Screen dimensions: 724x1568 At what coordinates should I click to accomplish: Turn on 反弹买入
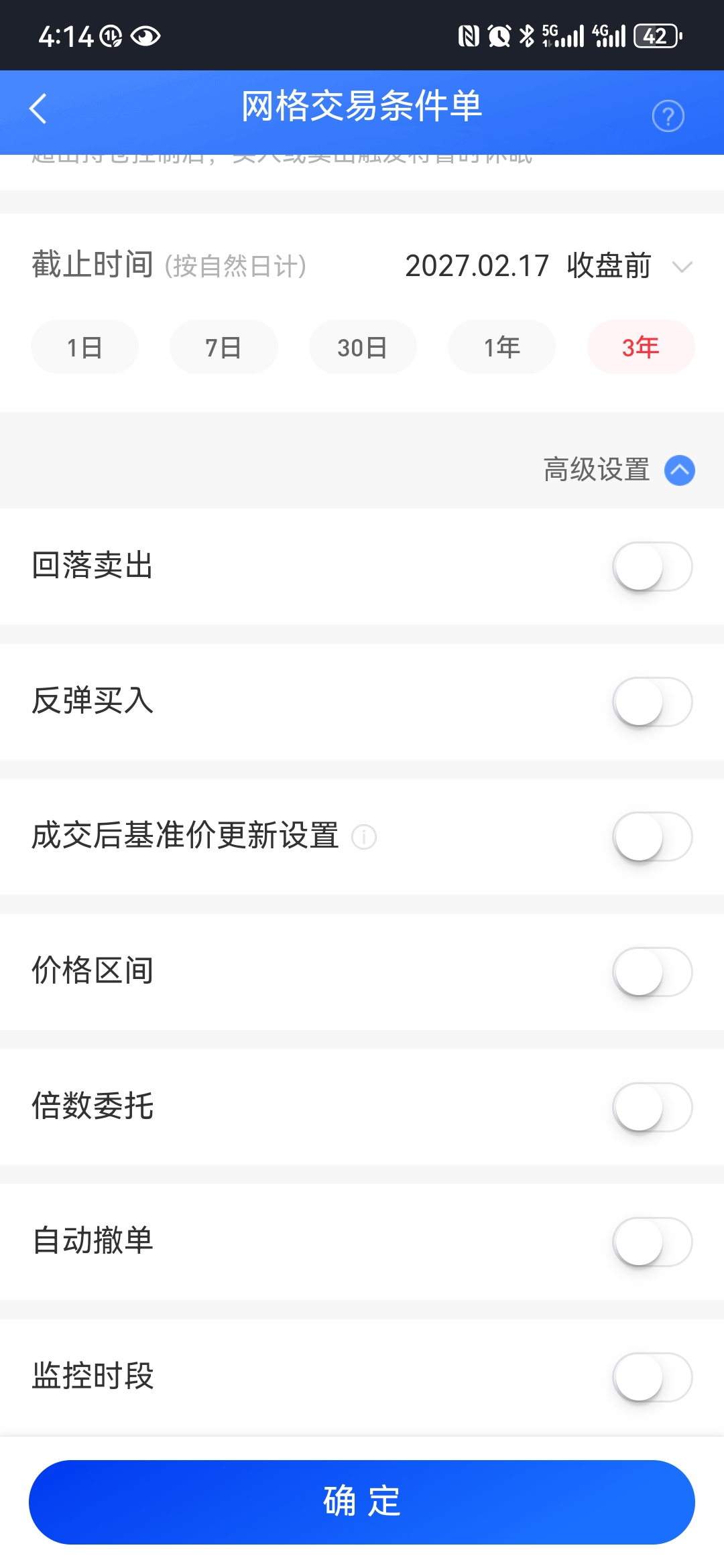coord(652,702)
